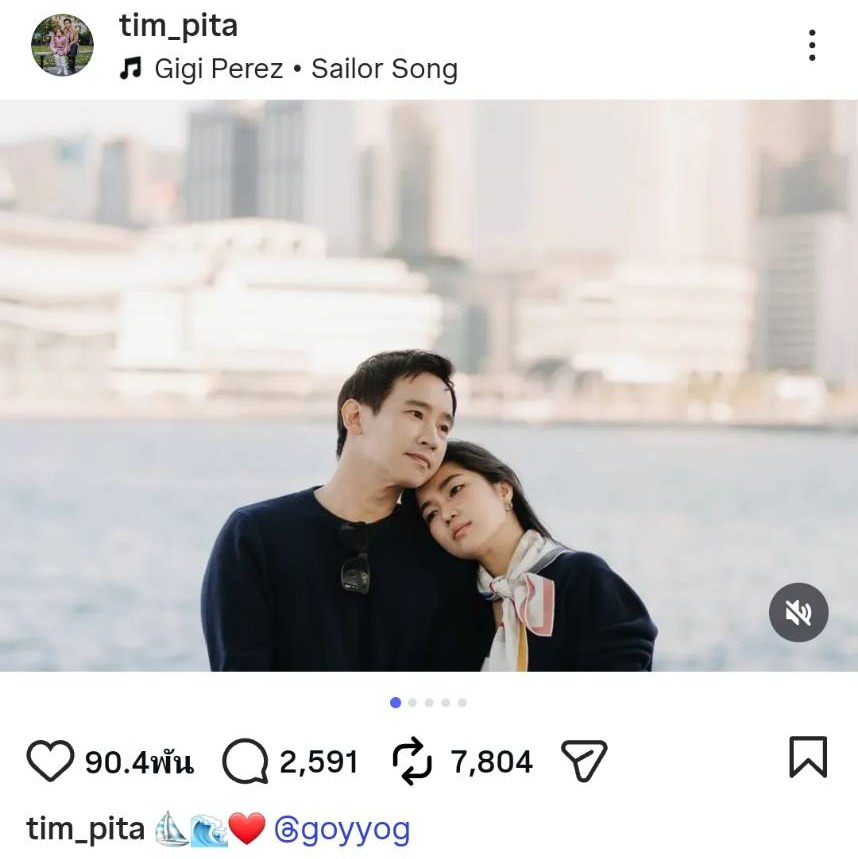Open the tim_pita username in the header

178,25
